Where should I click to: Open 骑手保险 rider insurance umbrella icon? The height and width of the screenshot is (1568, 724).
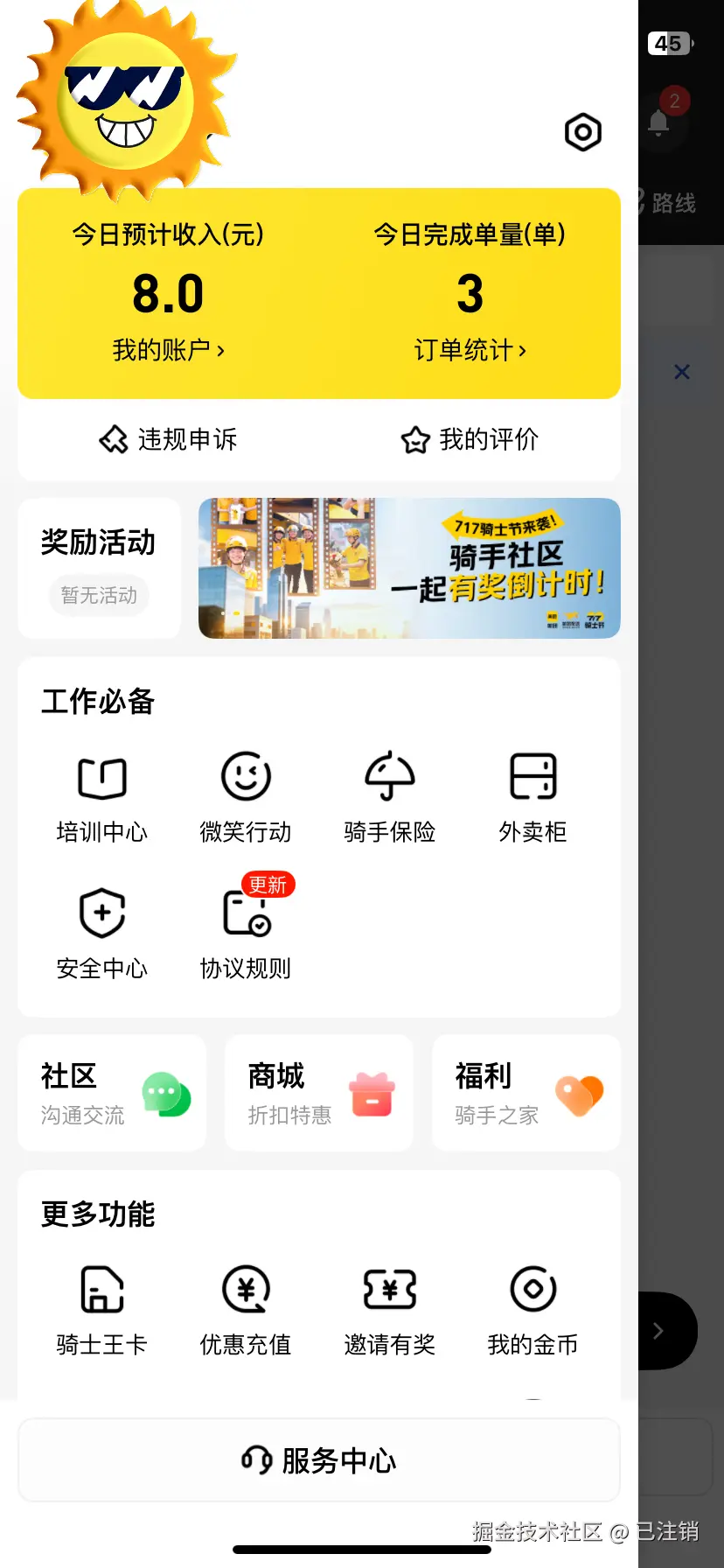[x=389, y=775]
